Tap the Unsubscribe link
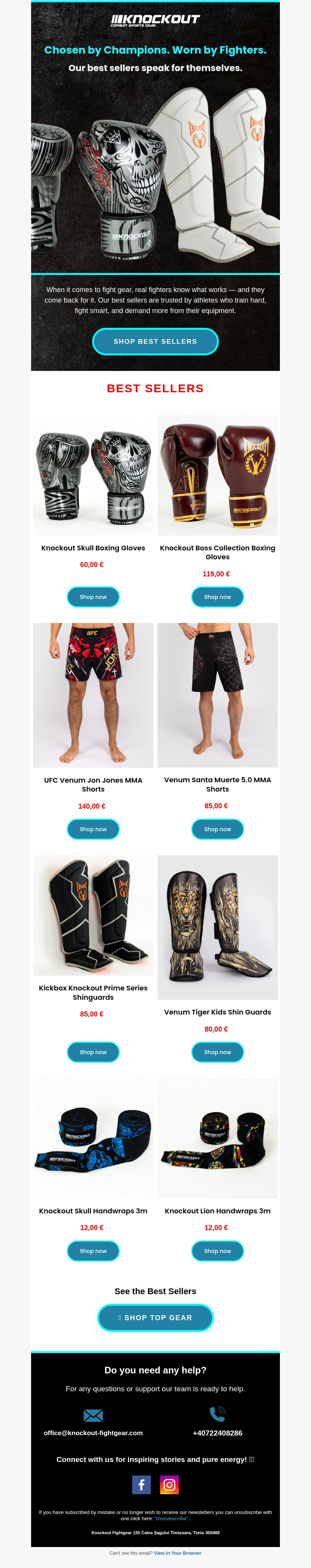This screenshot has height=1568, width=311. point(171,1518)
